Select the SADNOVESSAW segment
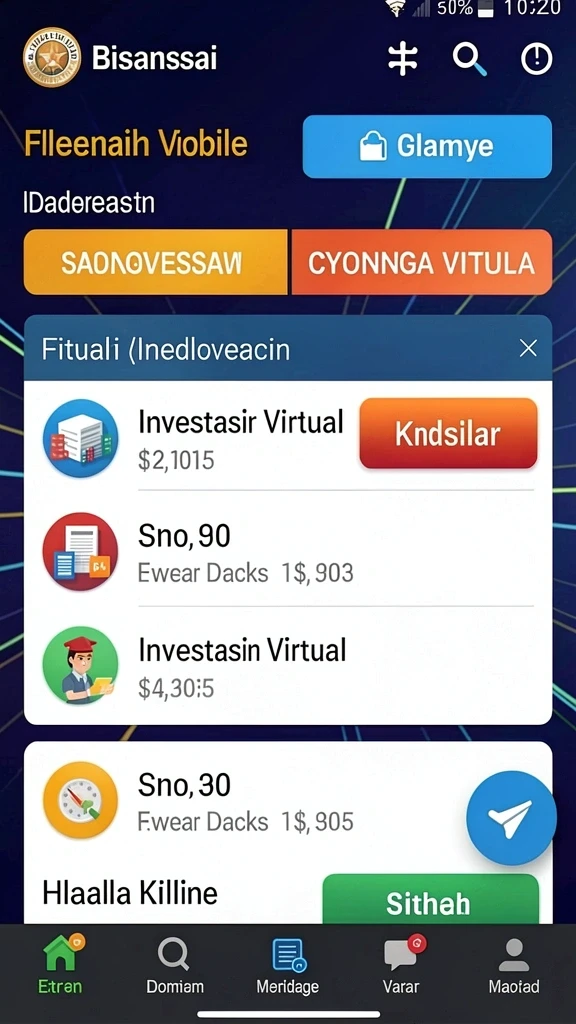Viewport: 576px width, 1024px height. [155, 262]
